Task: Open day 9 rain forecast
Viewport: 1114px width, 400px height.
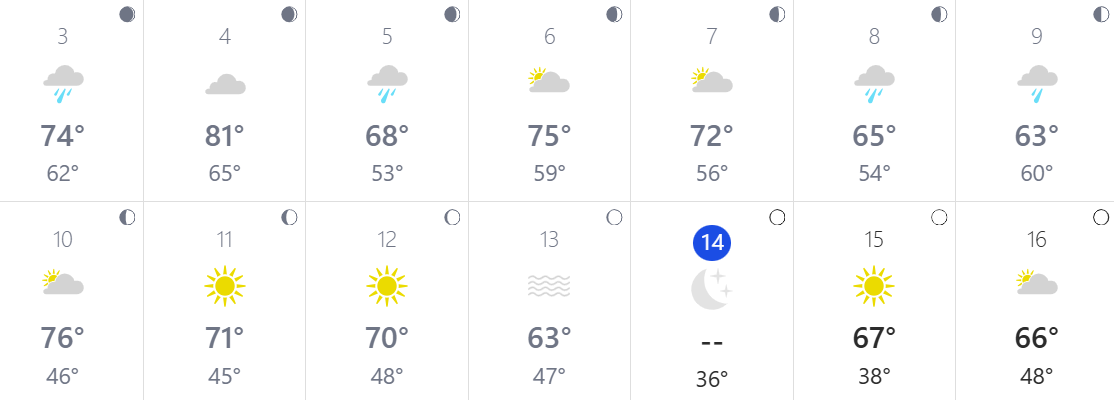Action: click(1036, 100)
